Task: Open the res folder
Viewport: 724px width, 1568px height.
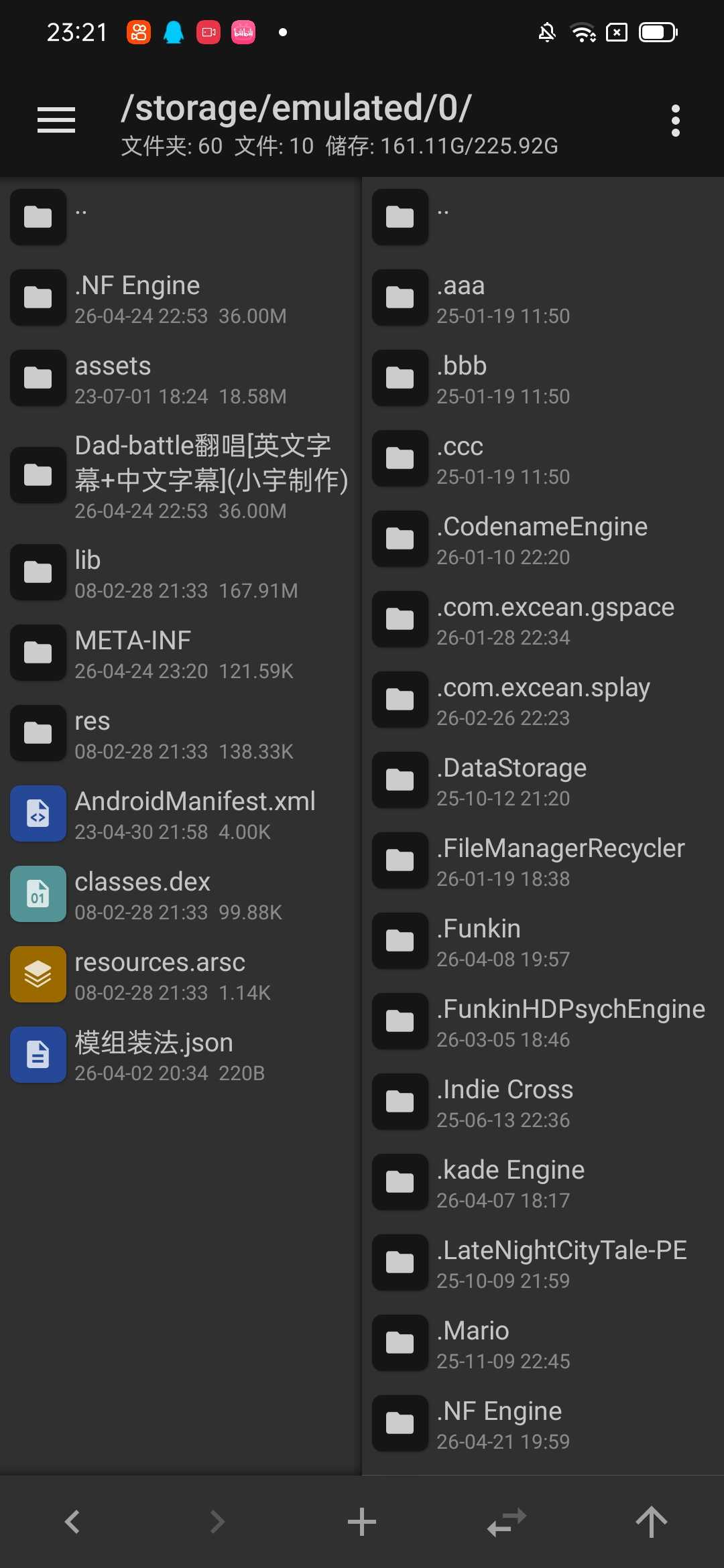Action: [x=180, y=734]
